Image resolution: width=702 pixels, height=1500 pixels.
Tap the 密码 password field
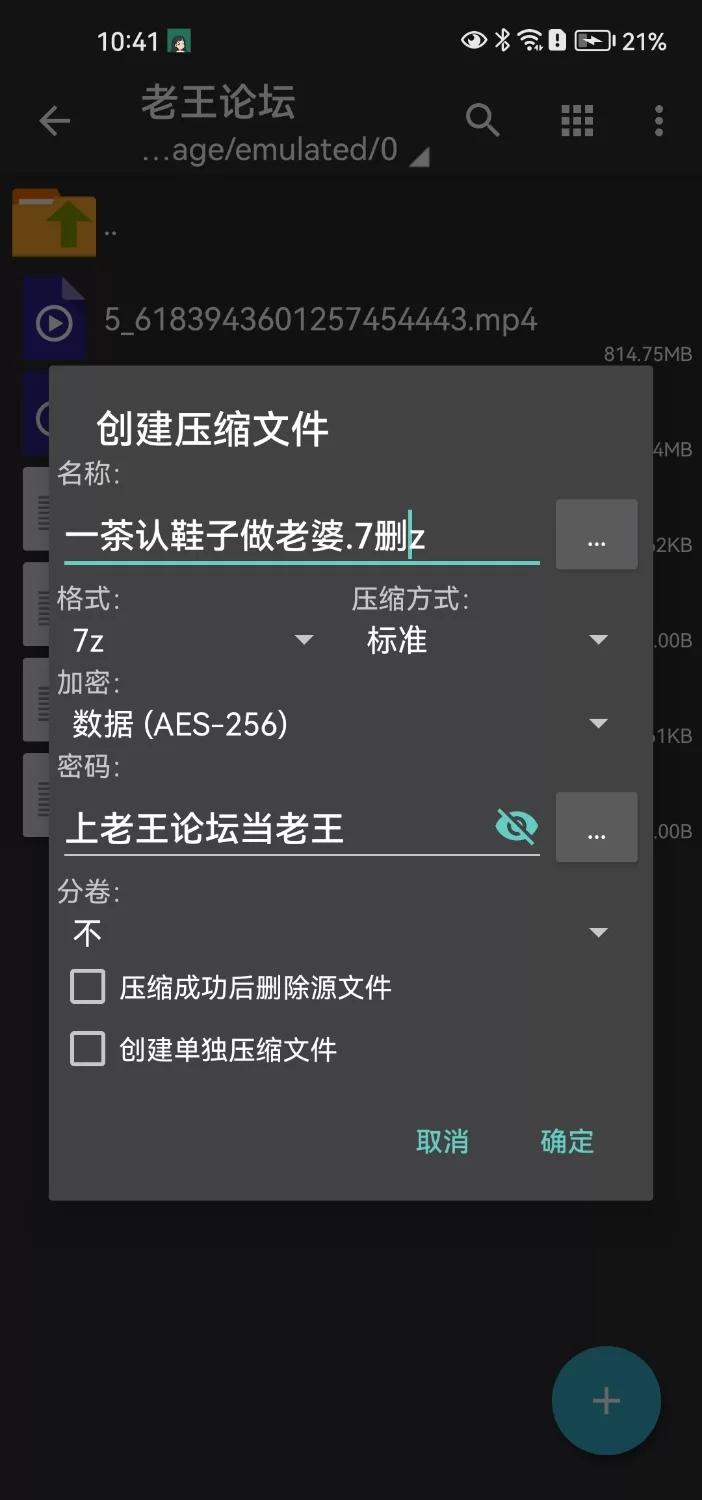tap(275, 828)
